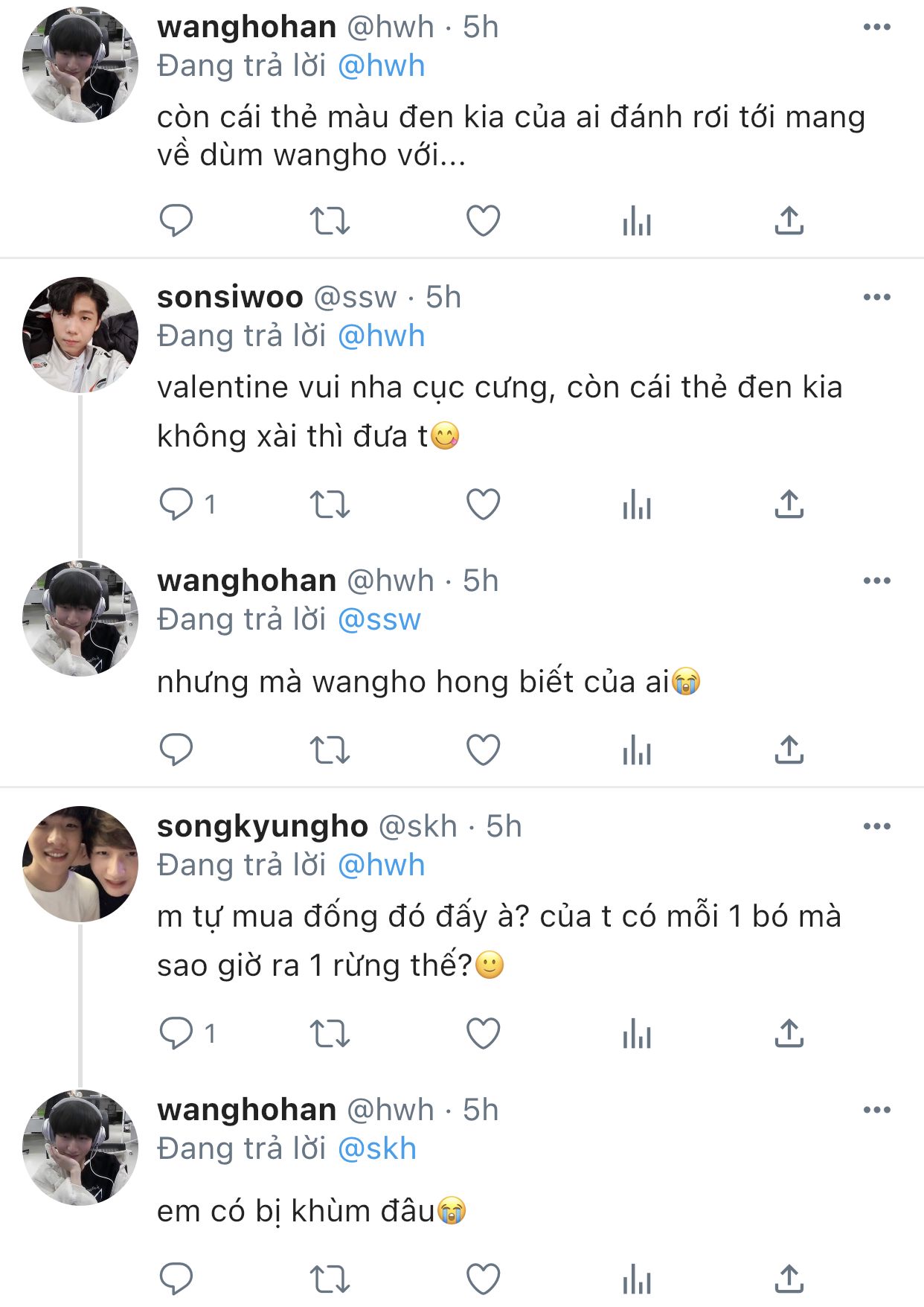Reply to wanghohan's tweet about the black card
The image size is (924, 1307).
click(x=176, y=221)
